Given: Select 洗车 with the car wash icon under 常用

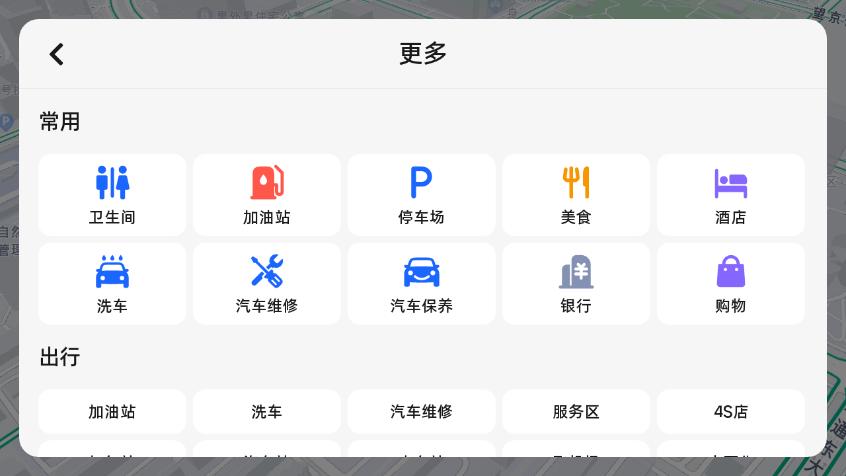Looking at the screenshot, I should pos(112,283).
